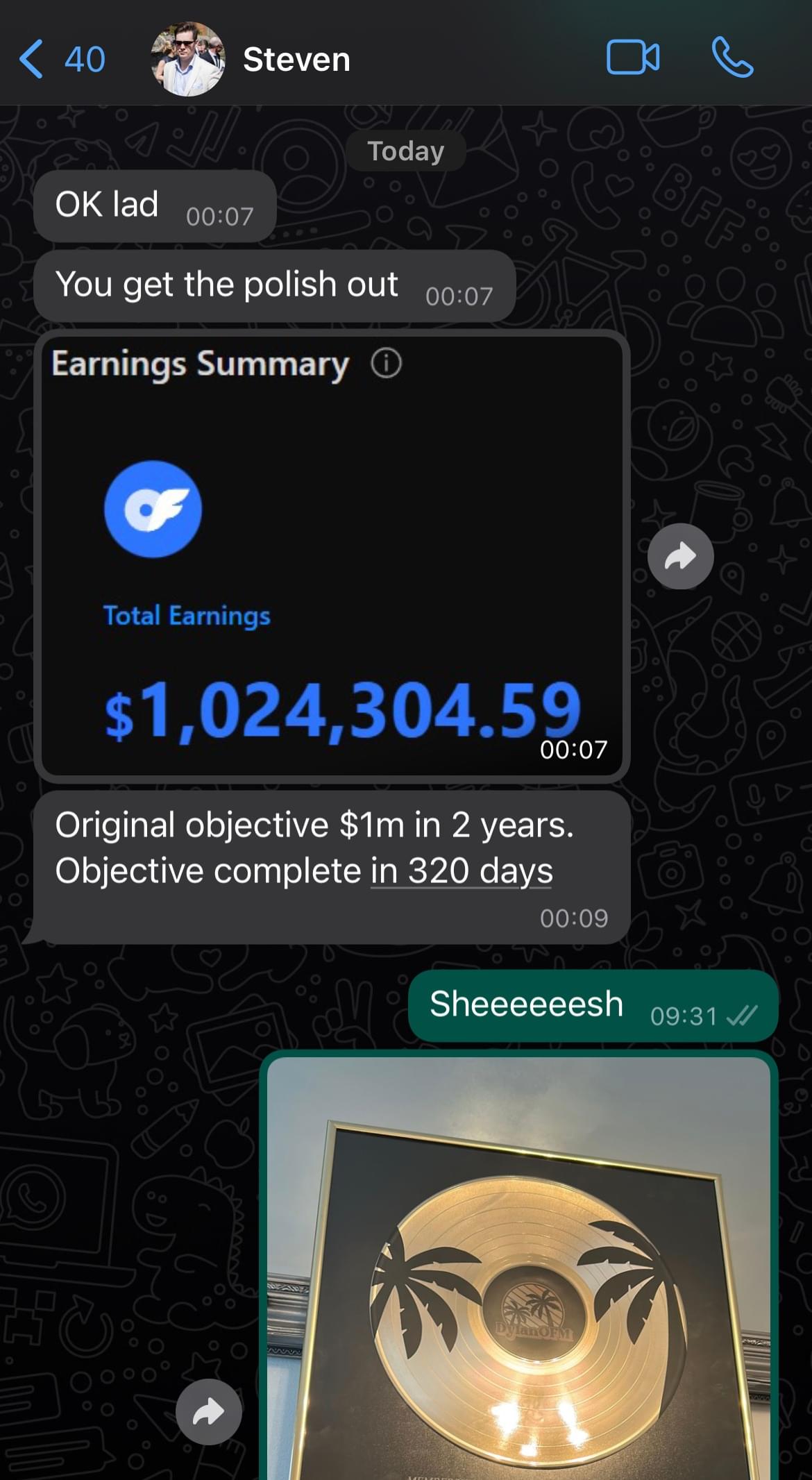The width and height of the screenshot is (812, 1480).
Task: Go back to the chats list
Action: [61, 59]
